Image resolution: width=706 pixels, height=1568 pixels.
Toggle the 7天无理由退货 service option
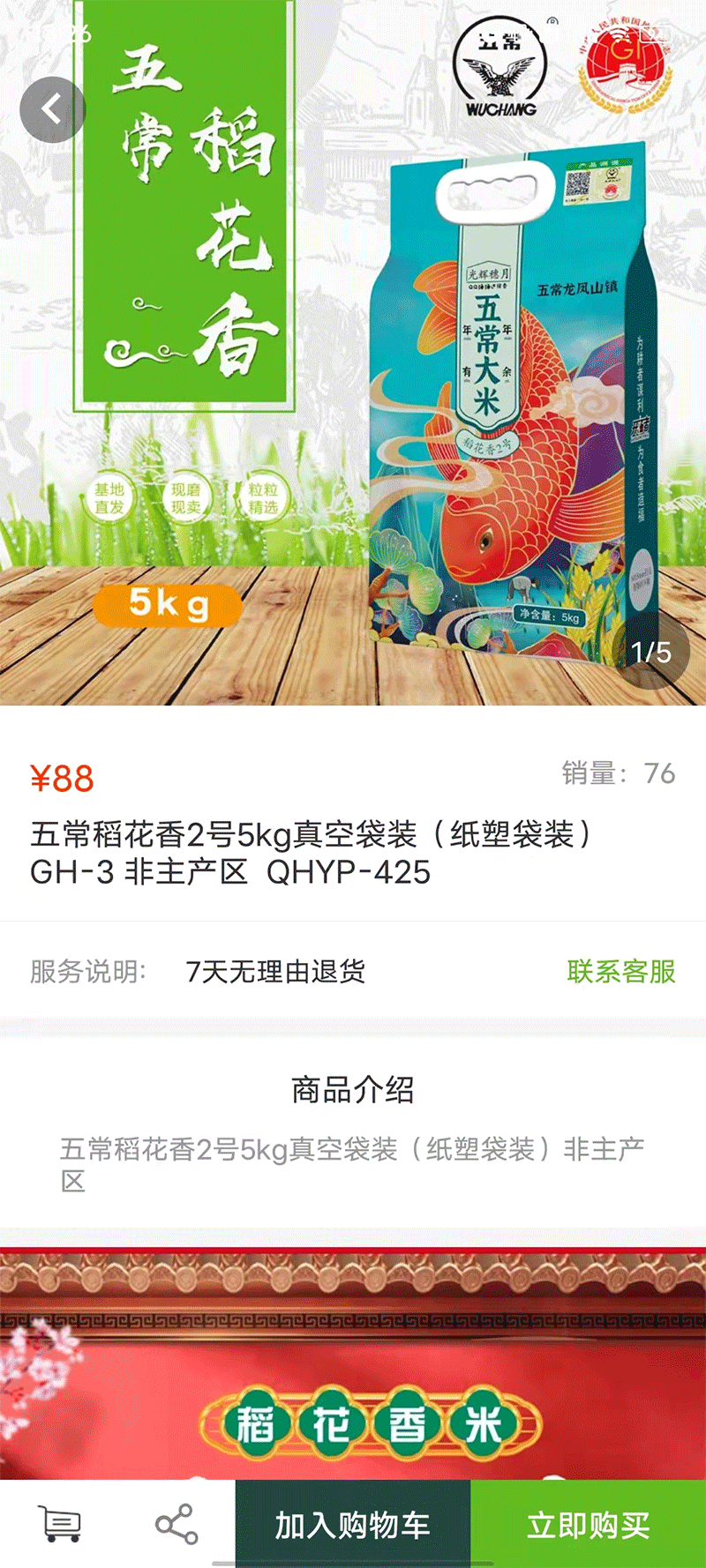tap(276, 973)
